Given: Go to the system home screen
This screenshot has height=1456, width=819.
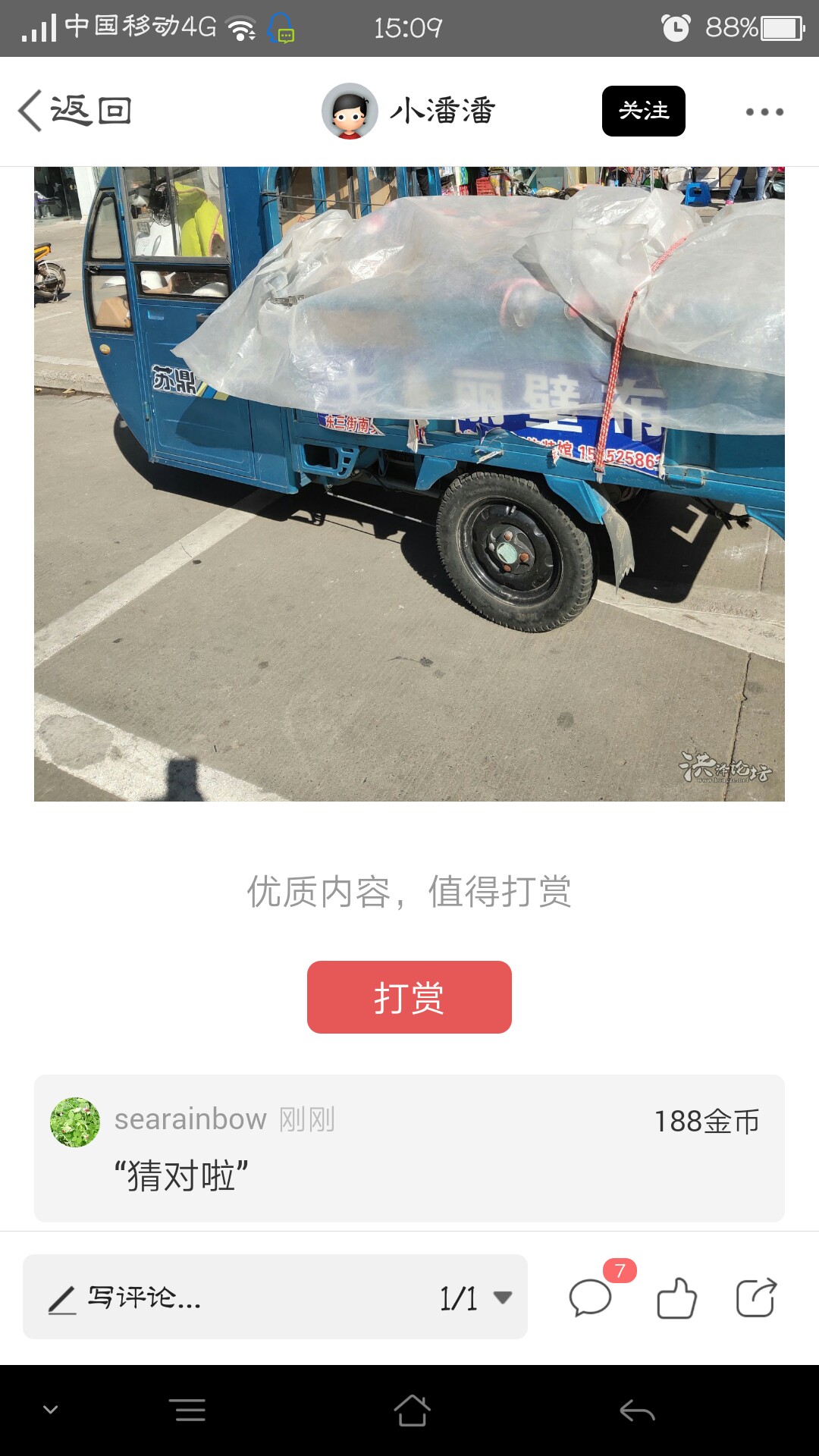Looking at the screenshot, I should click(x=412, y=1410).
